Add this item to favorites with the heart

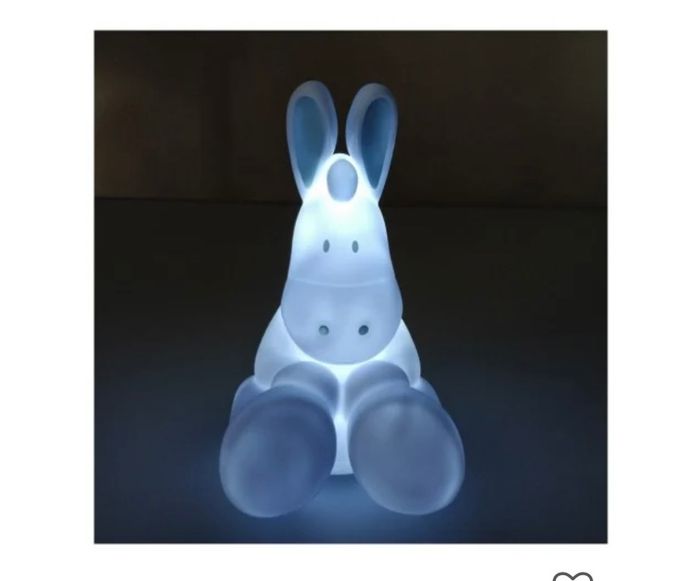572,577
